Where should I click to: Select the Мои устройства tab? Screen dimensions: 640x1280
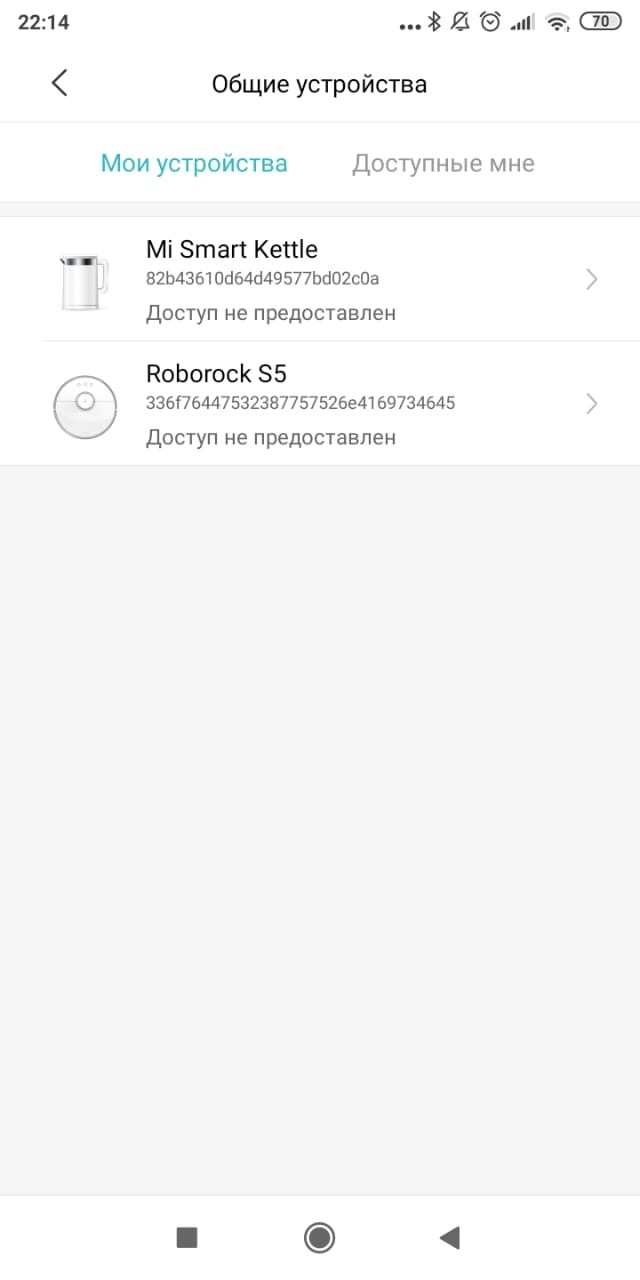(194, 163)
